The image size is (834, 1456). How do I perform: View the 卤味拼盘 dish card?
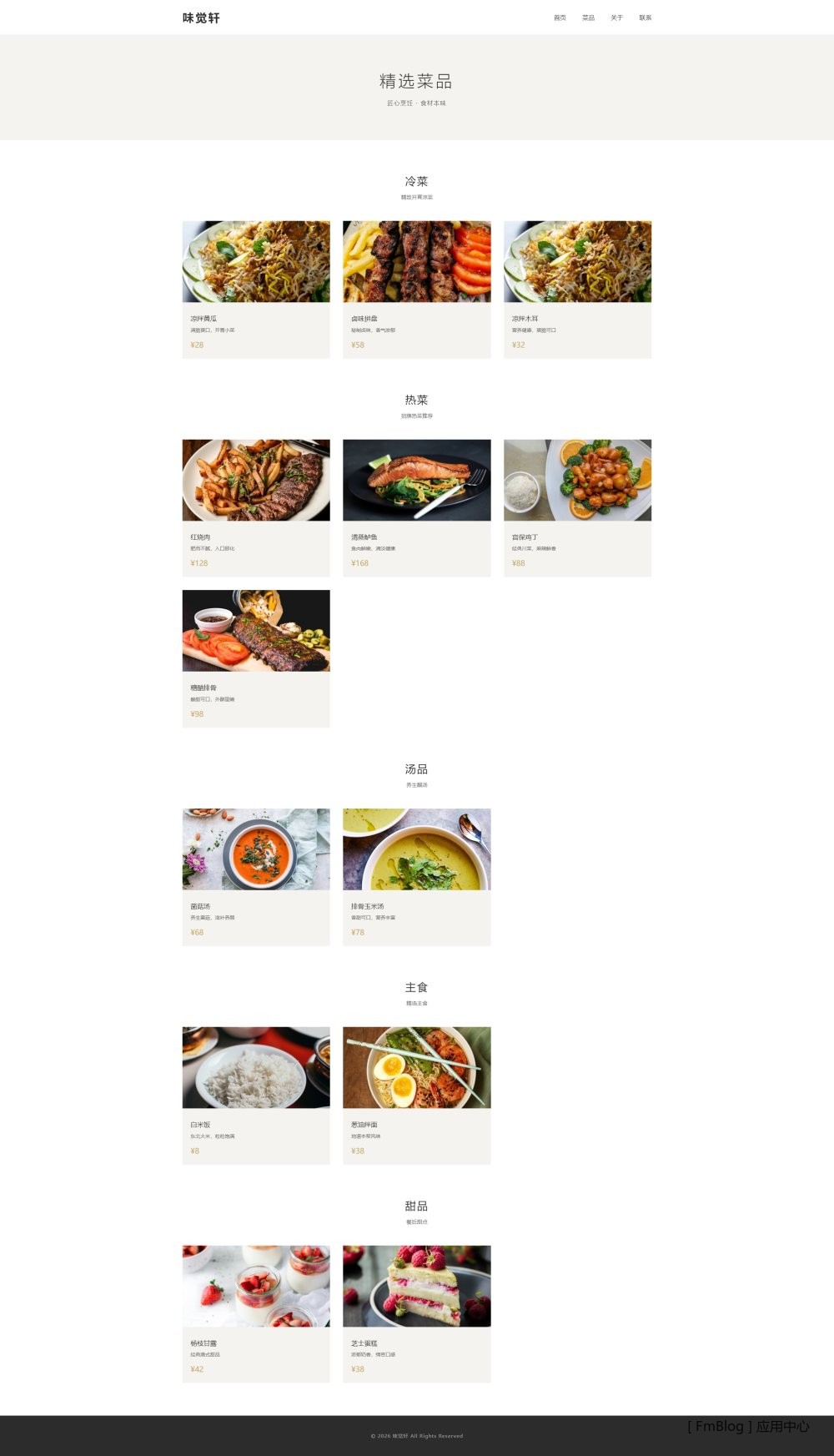(416, 289)
